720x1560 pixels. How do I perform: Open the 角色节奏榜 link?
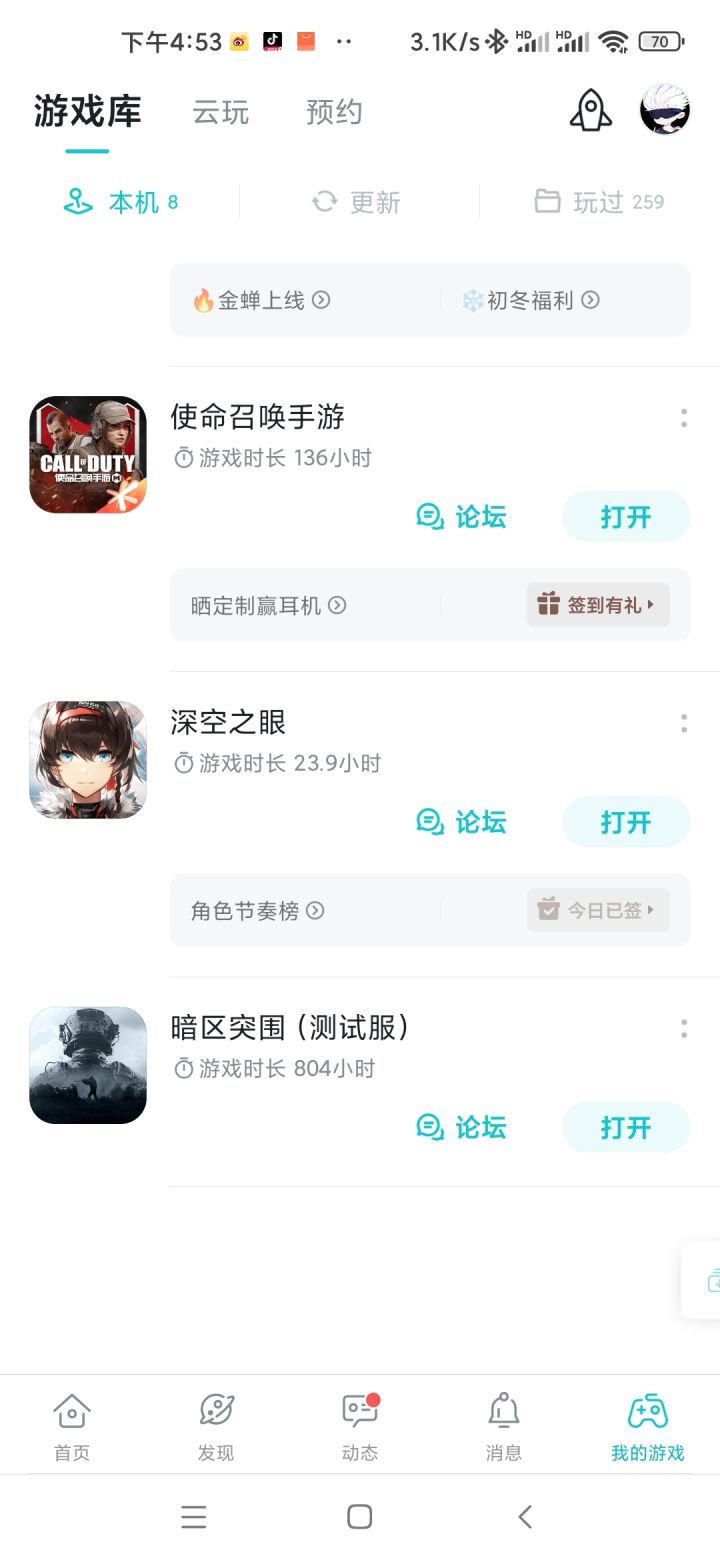[x=257, y=911]
